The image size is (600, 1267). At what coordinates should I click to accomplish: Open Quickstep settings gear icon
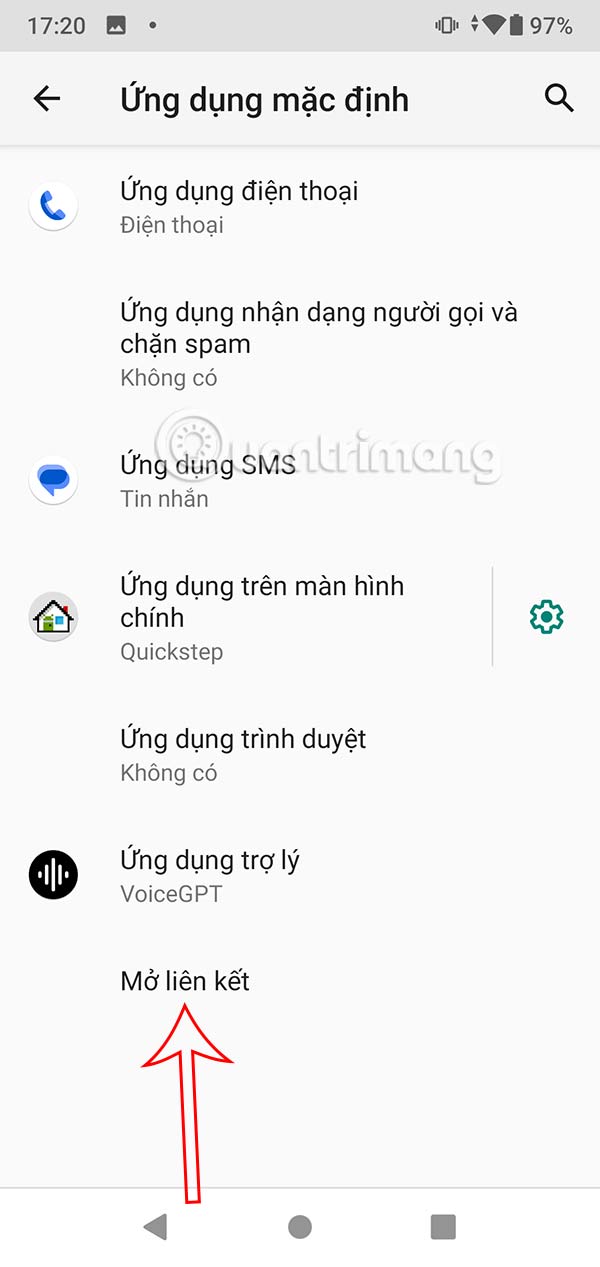click(x=546, y=617)
